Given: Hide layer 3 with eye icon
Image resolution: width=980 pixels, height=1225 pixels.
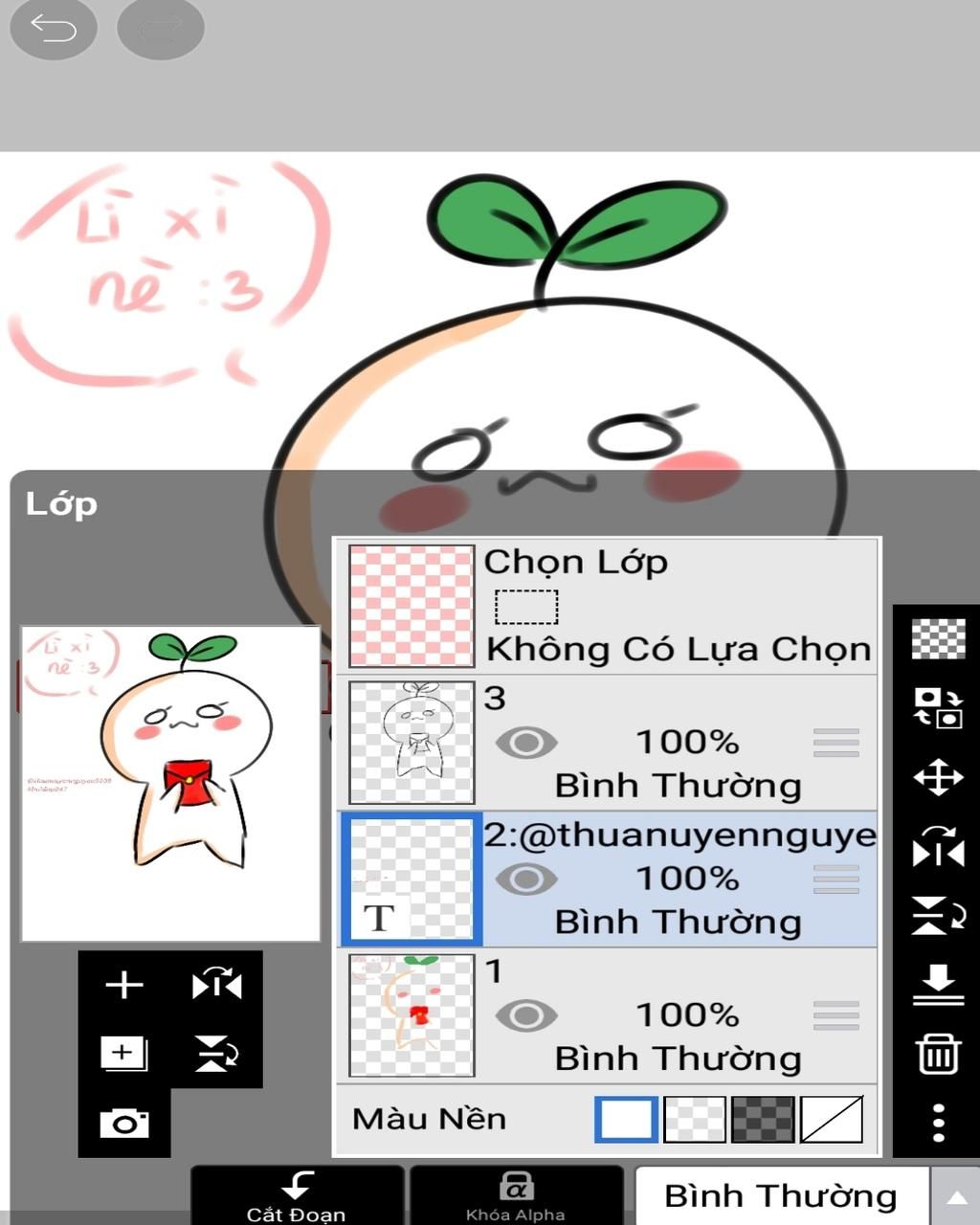Looking at the screenshot, I should coord(525,743).
